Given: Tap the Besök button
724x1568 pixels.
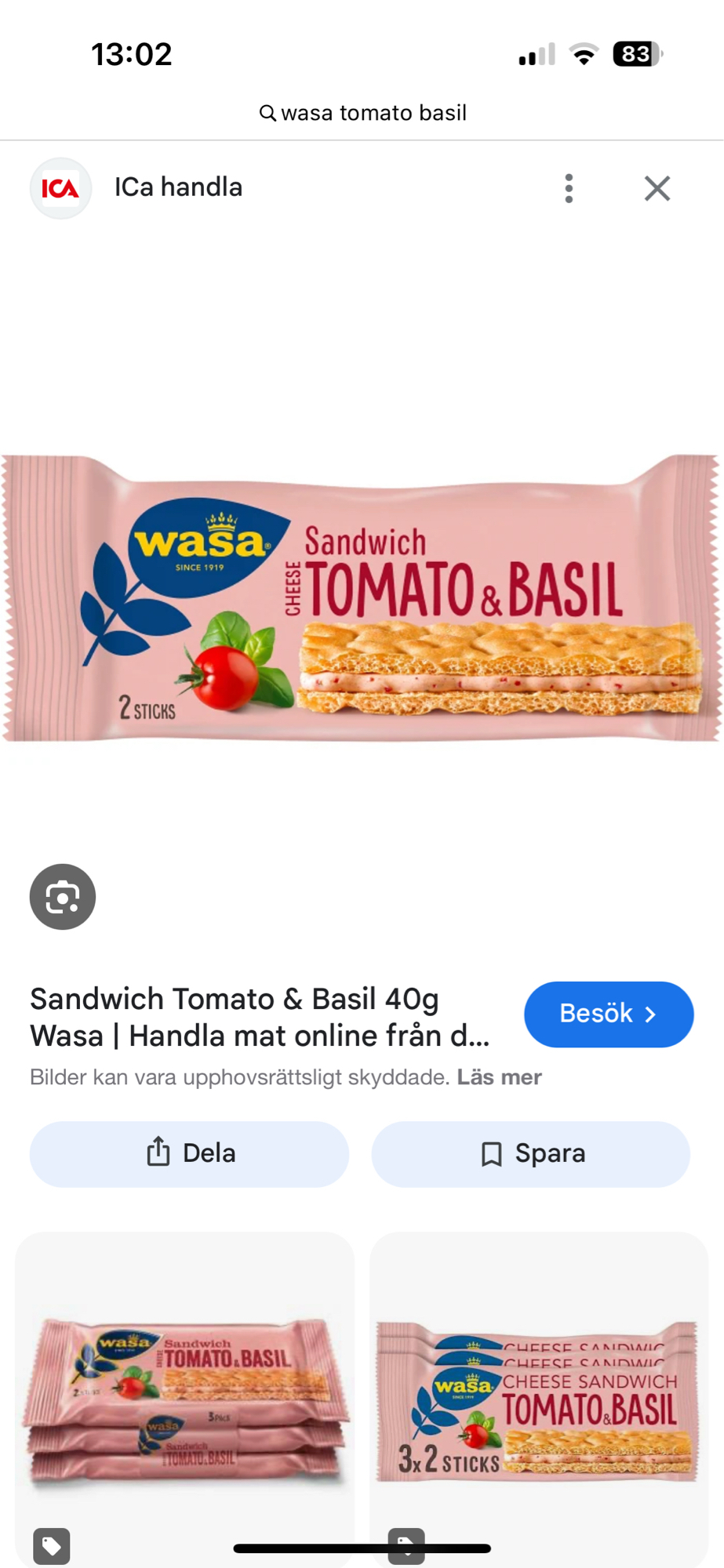Looking at the screenshot, I should pyautogui.click(x=608, y=1014).
